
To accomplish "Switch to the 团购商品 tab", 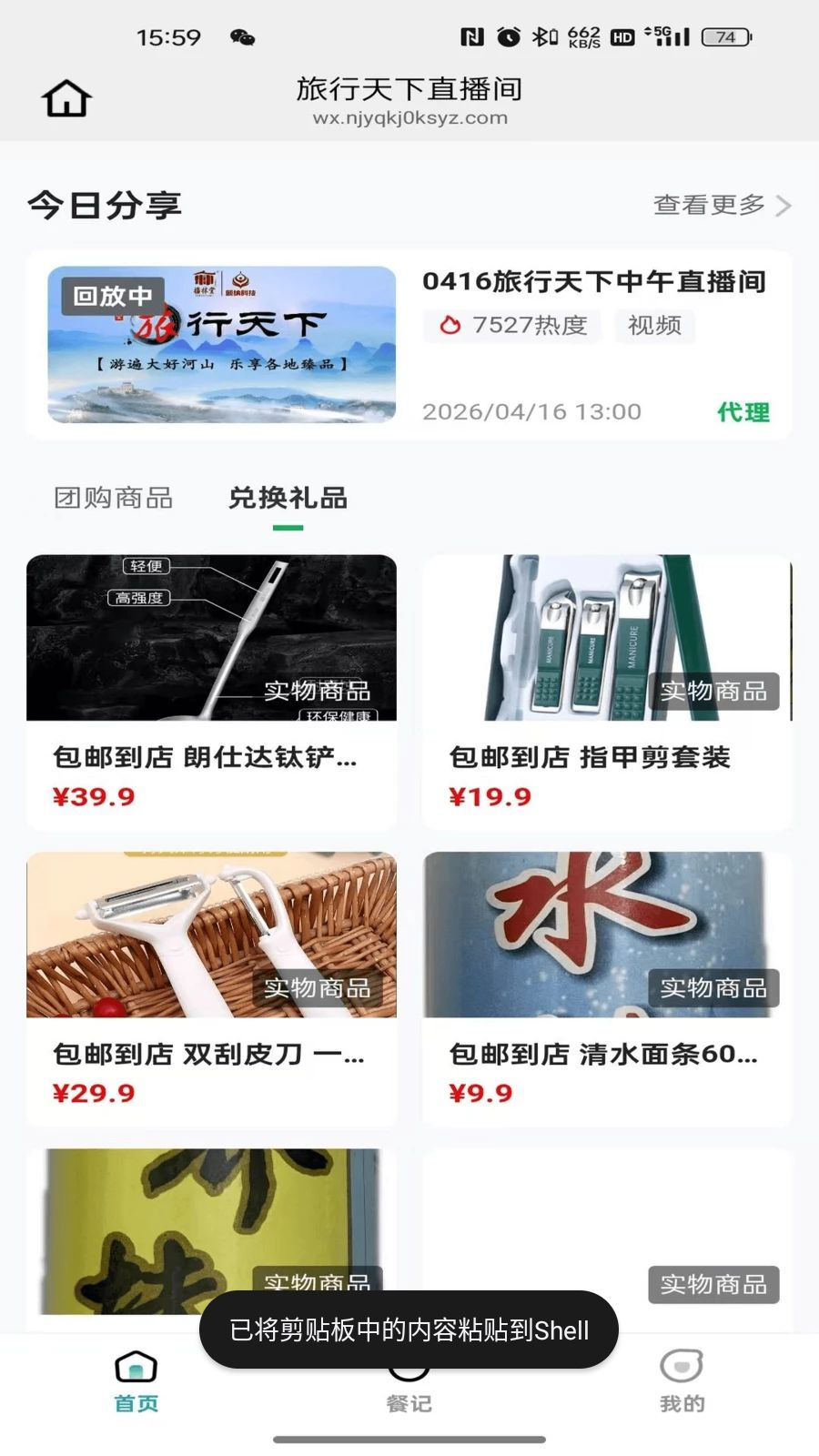I will coord(113,498).
